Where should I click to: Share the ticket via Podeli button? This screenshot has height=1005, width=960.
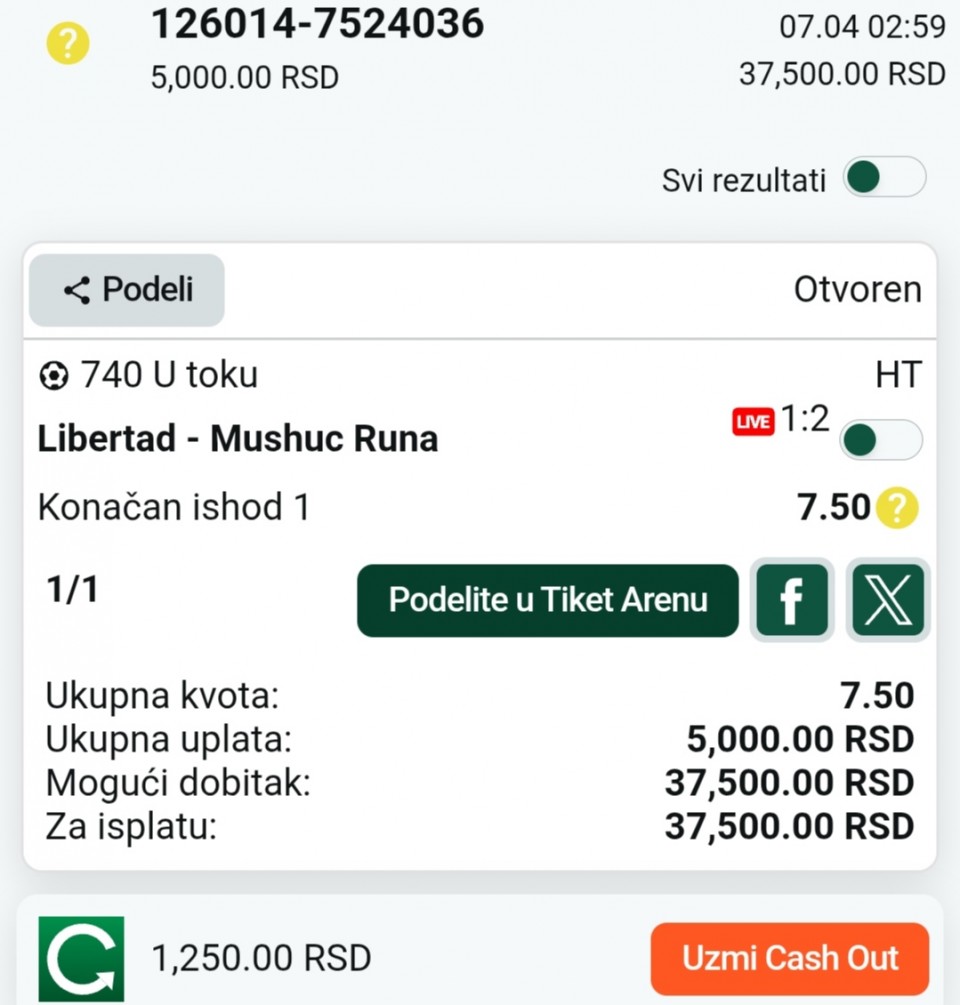coord(127,290)
